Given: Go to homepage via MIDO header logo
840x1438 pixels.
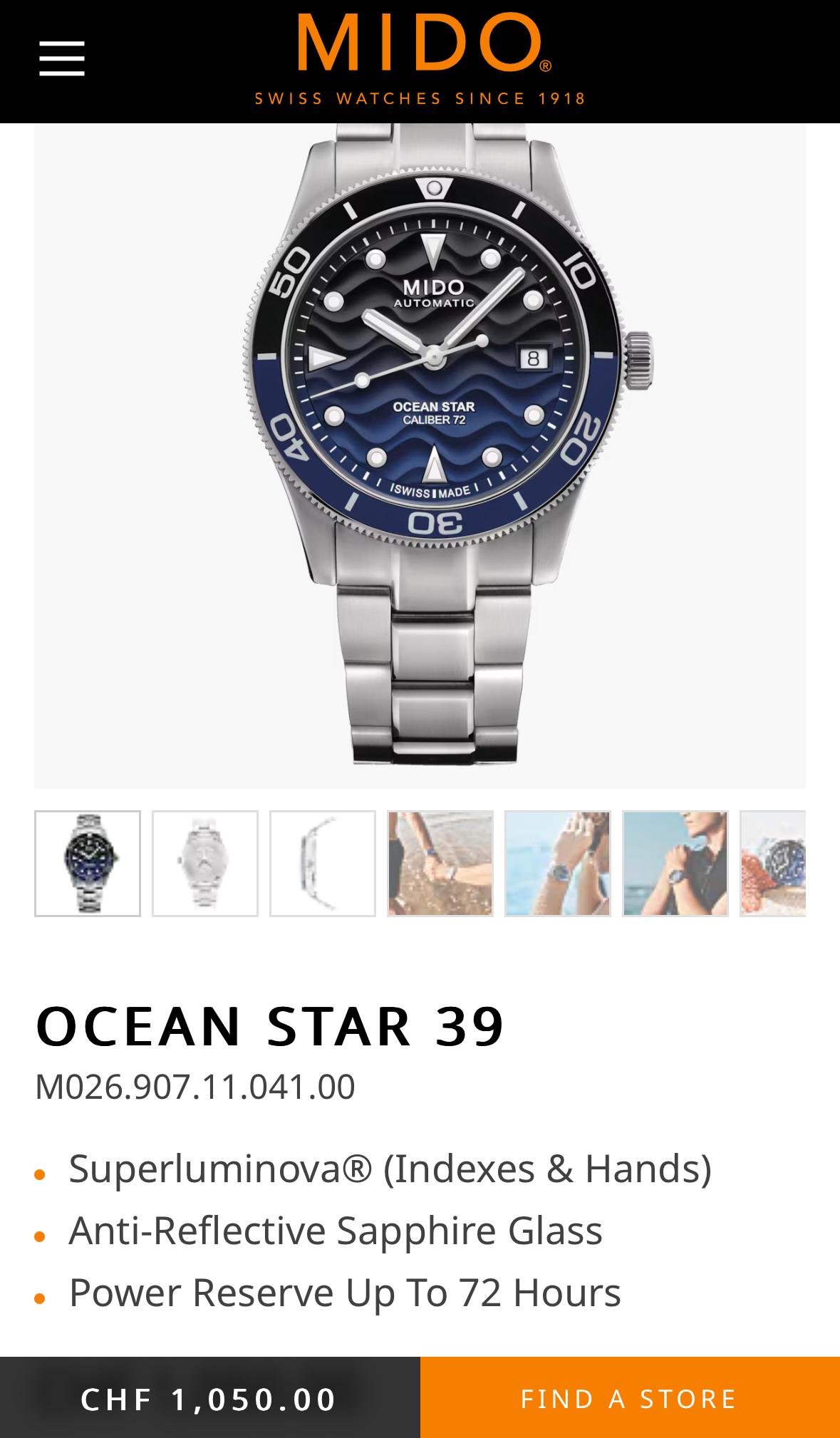Looking at the screenshot, I should click(420, 58).
